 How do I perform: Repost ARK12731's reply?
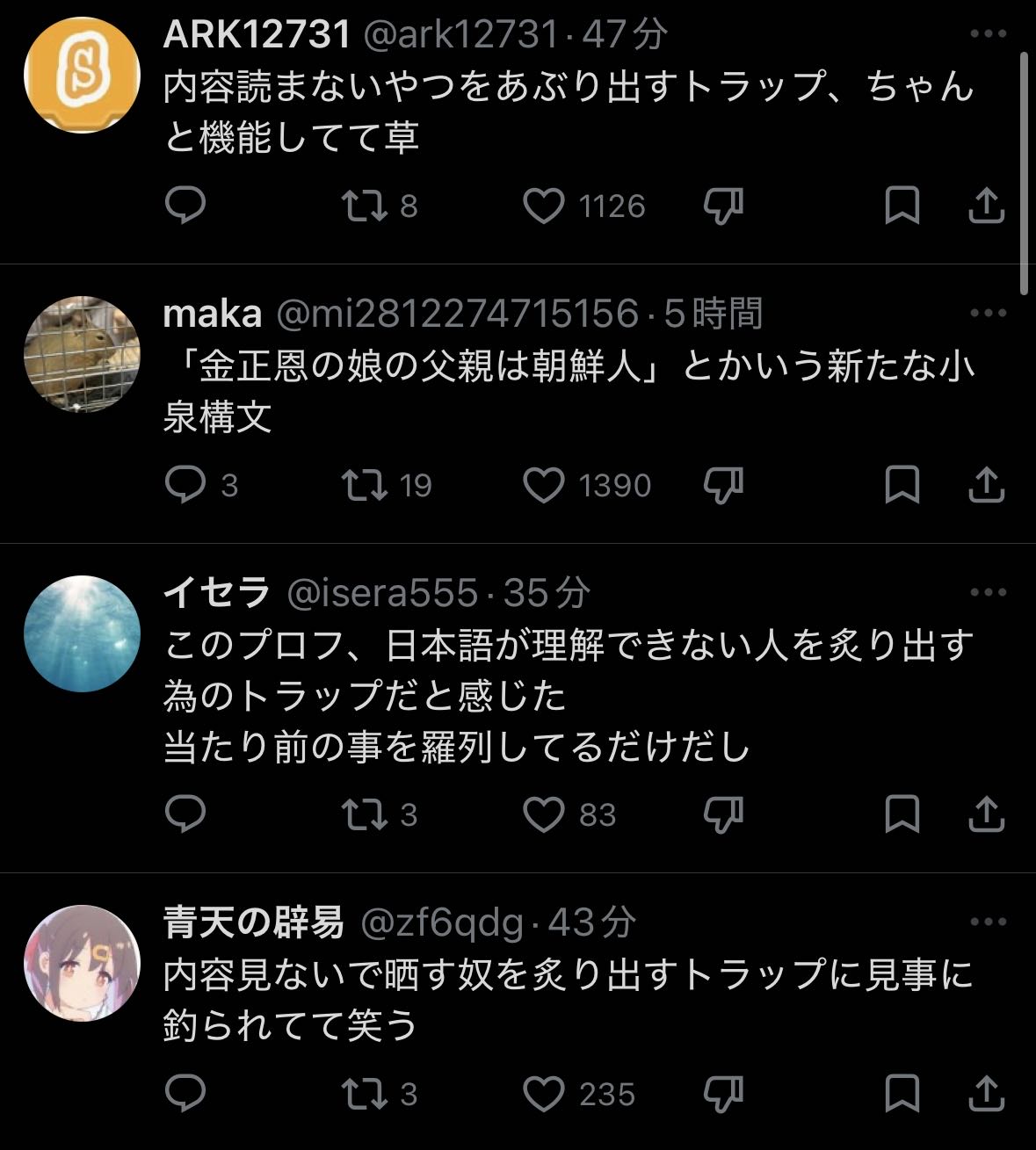pos(364,206)
